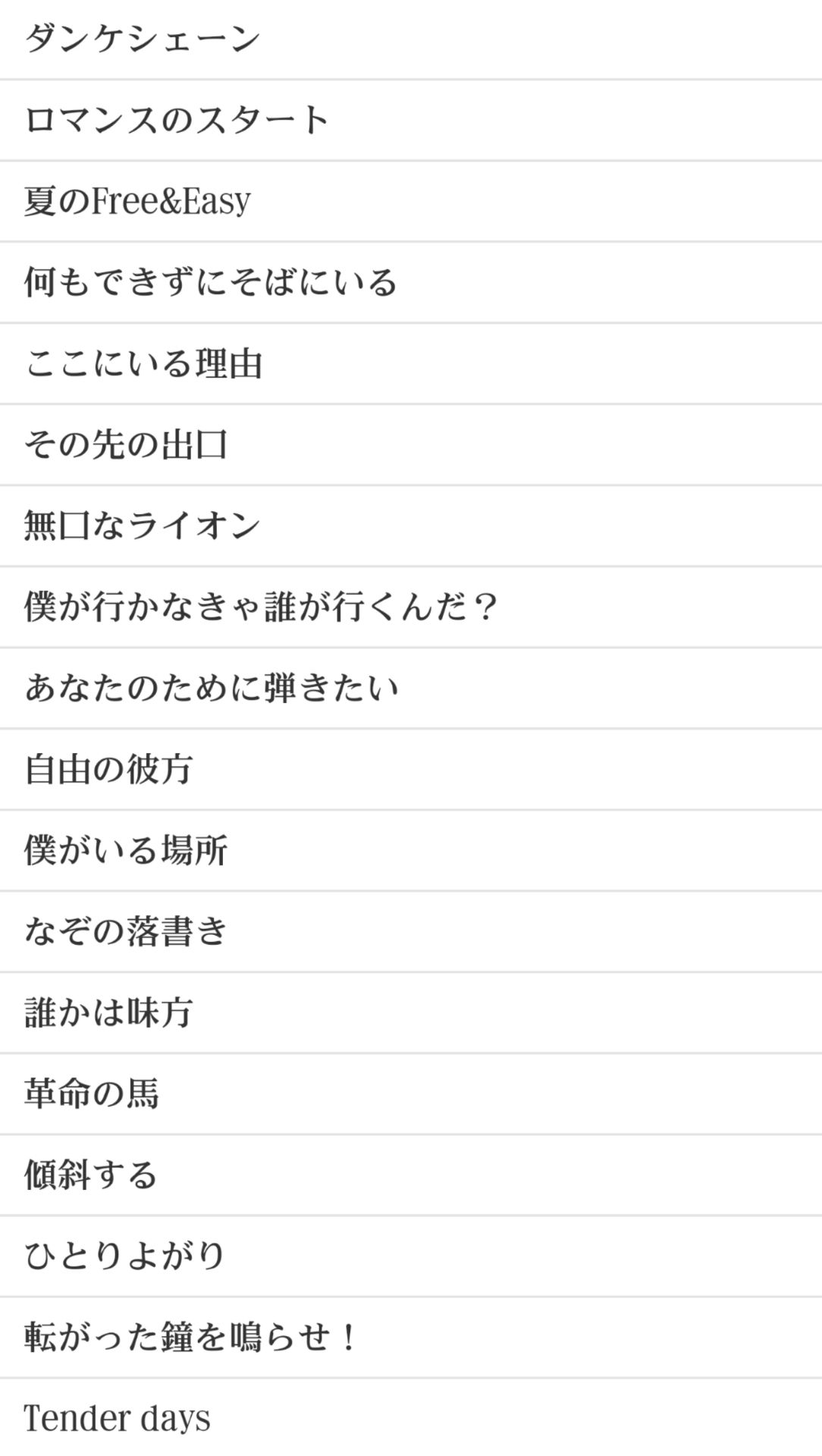Open 転がった鐘を鳴らせ！

pyautogui.click(x=191, y=1337)
